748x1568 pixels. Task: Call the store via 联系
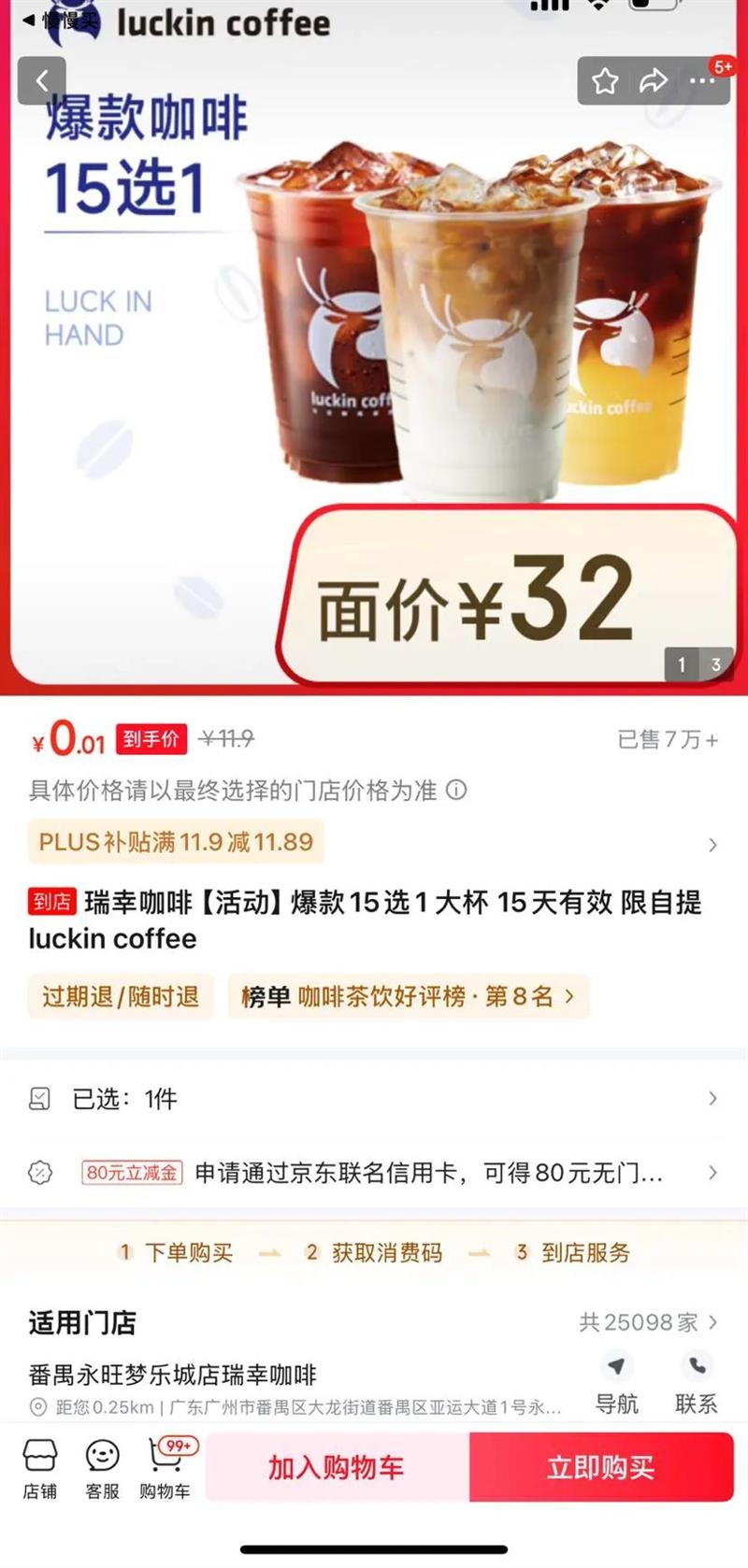(697, 1384)
